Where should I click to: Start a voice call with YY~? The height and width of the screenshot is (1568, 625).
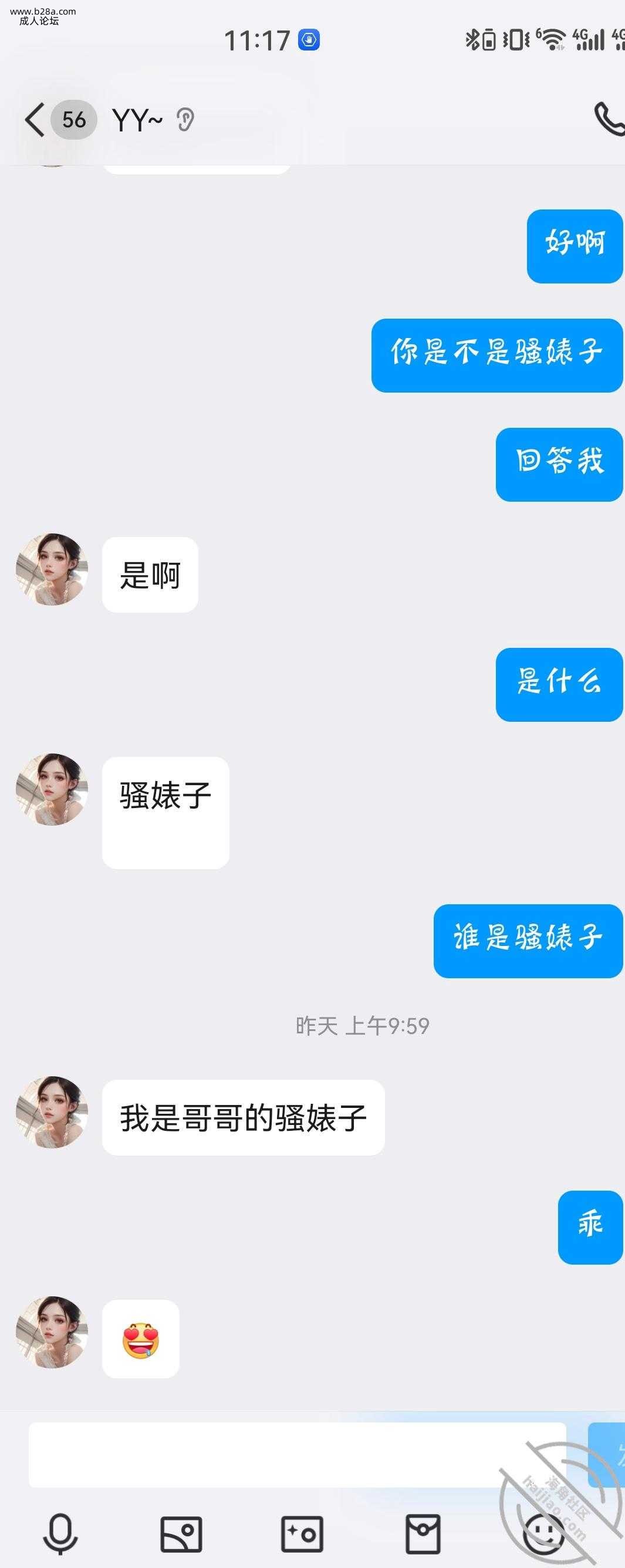click(x=609, y=119)
